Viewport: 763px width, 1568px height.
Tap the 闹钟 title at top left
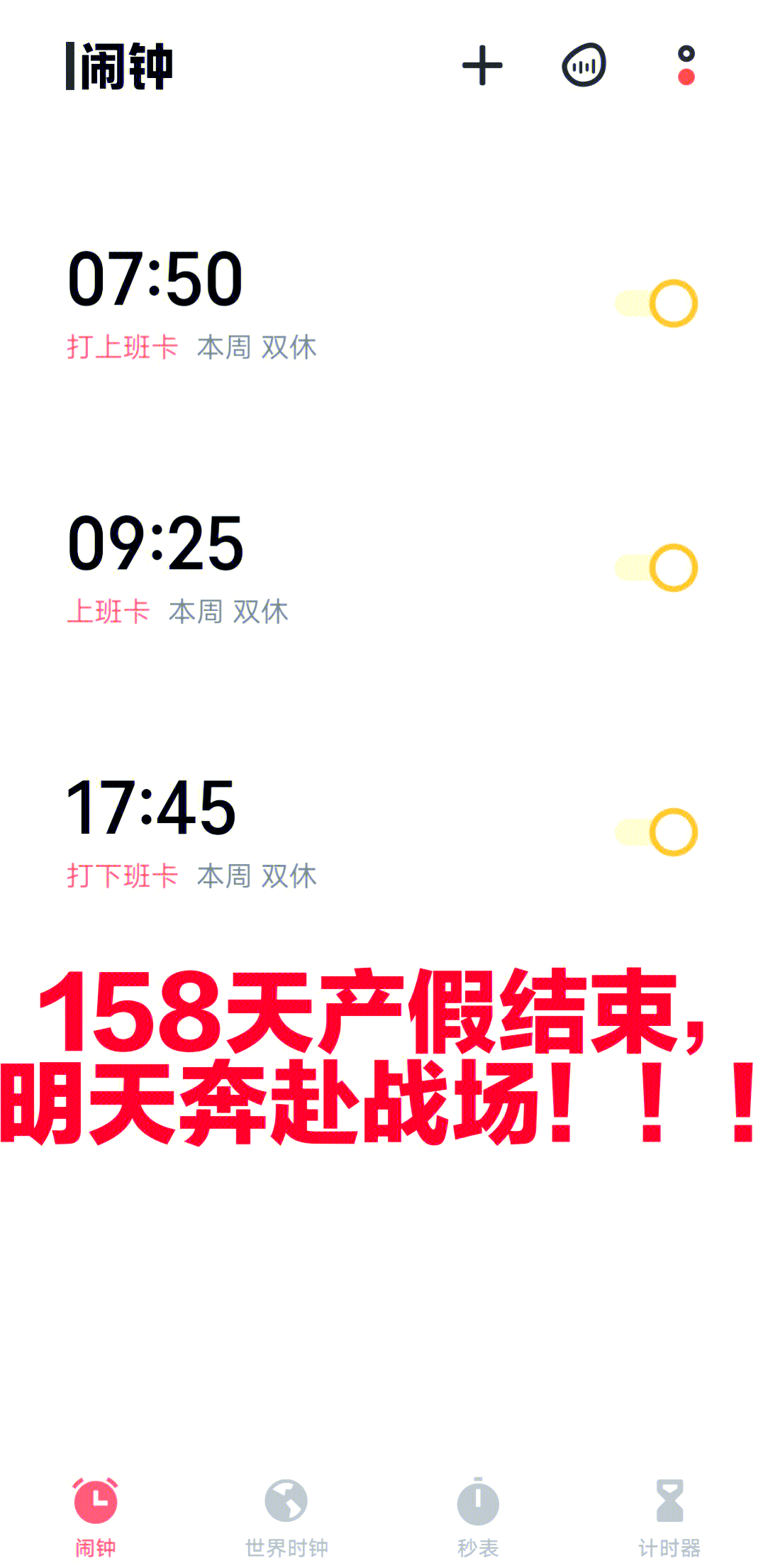click(x=121, y=65)
